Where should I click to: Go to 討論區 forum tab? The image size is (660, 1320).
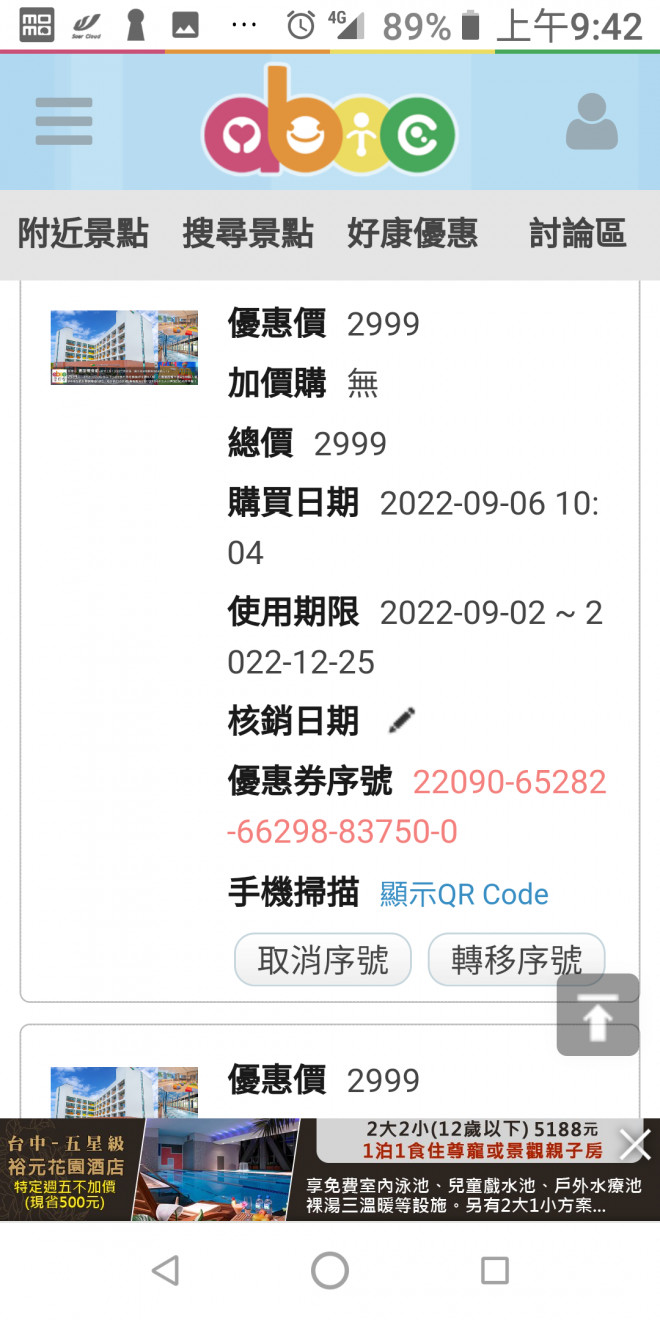[x=577, y=234]
